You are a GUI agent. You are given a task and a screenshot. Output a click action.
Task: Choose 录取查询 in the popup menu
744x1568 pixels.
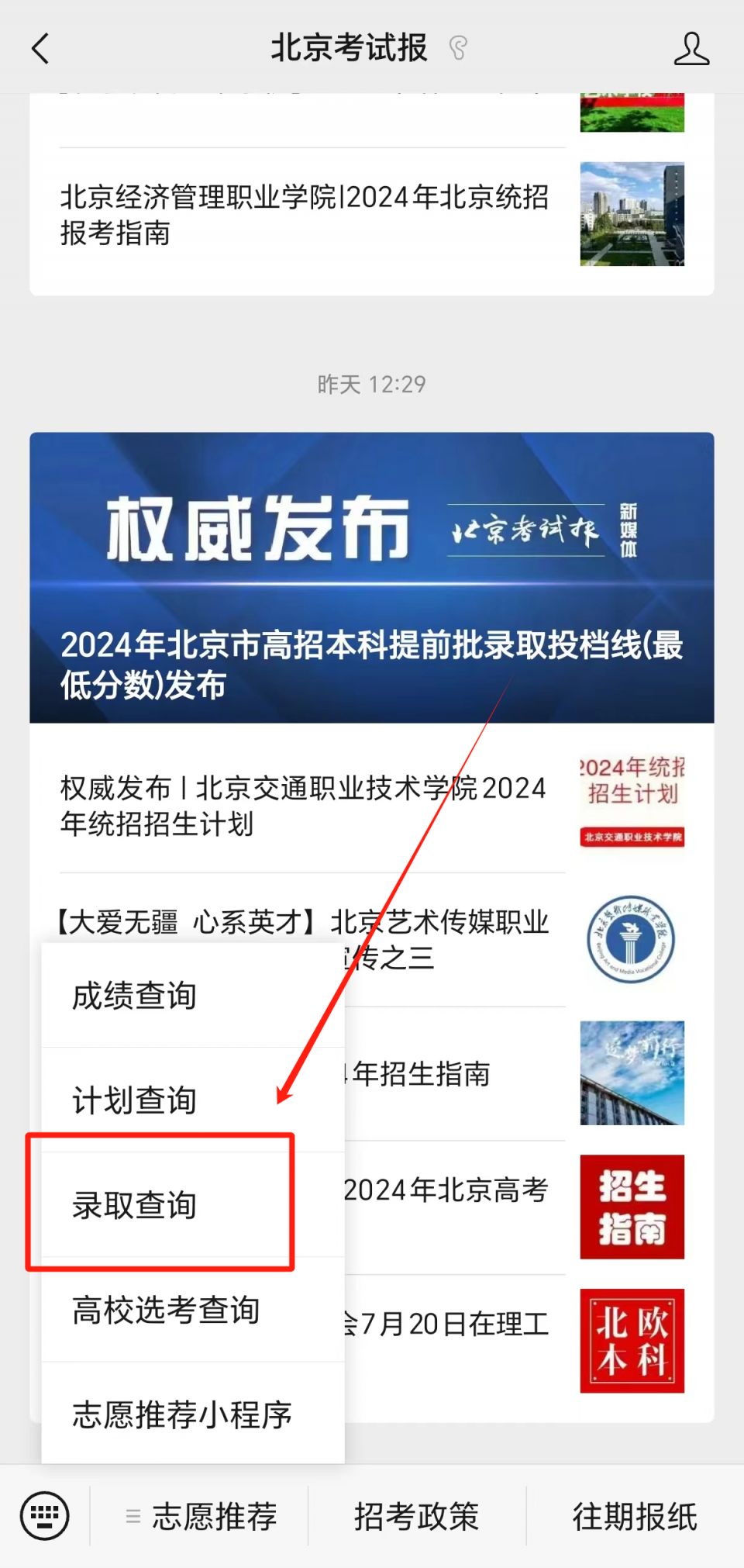coord(135,1204)
